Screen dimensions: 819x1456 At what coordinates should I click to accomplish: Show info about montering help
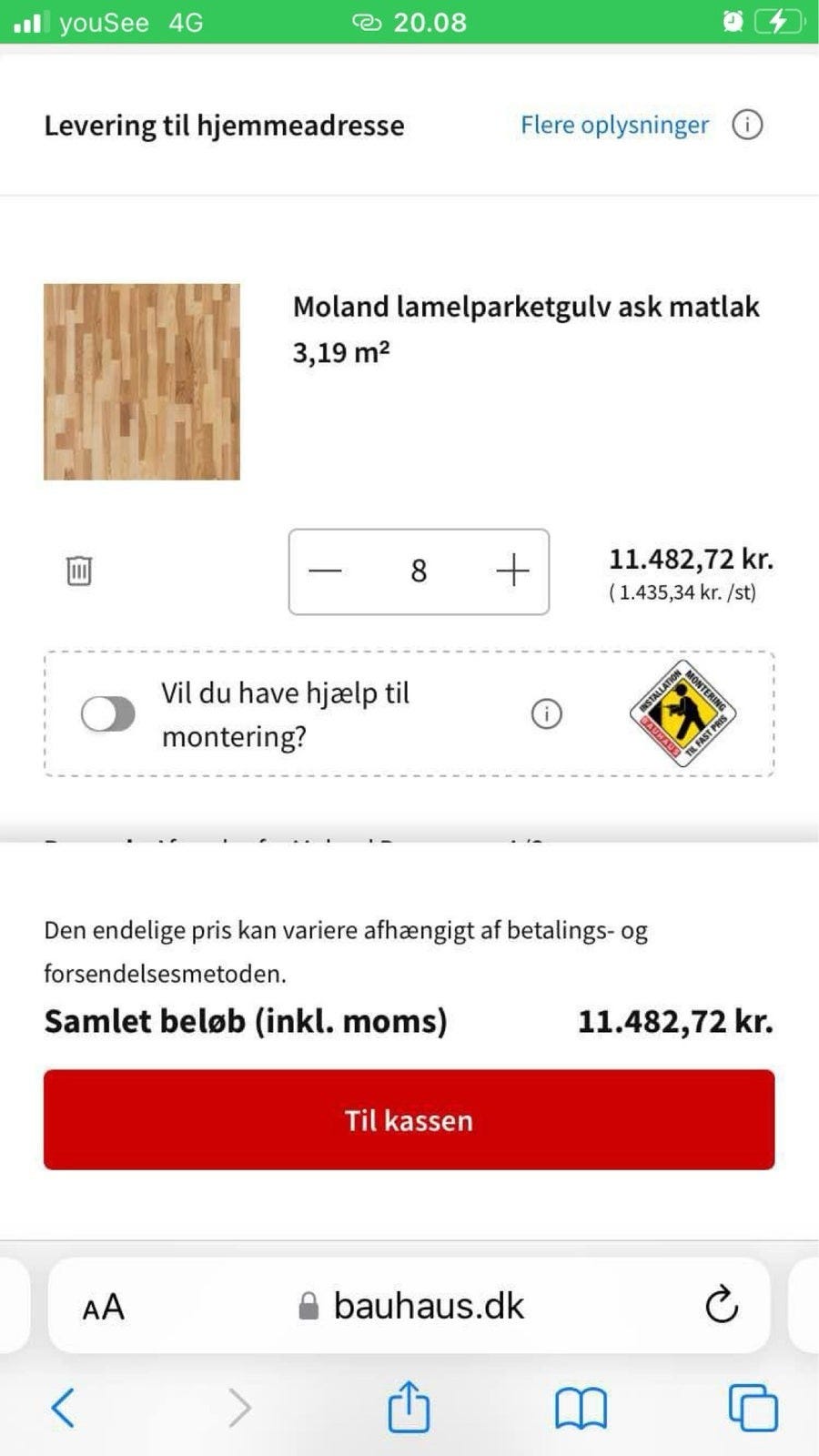click(546, 713)
